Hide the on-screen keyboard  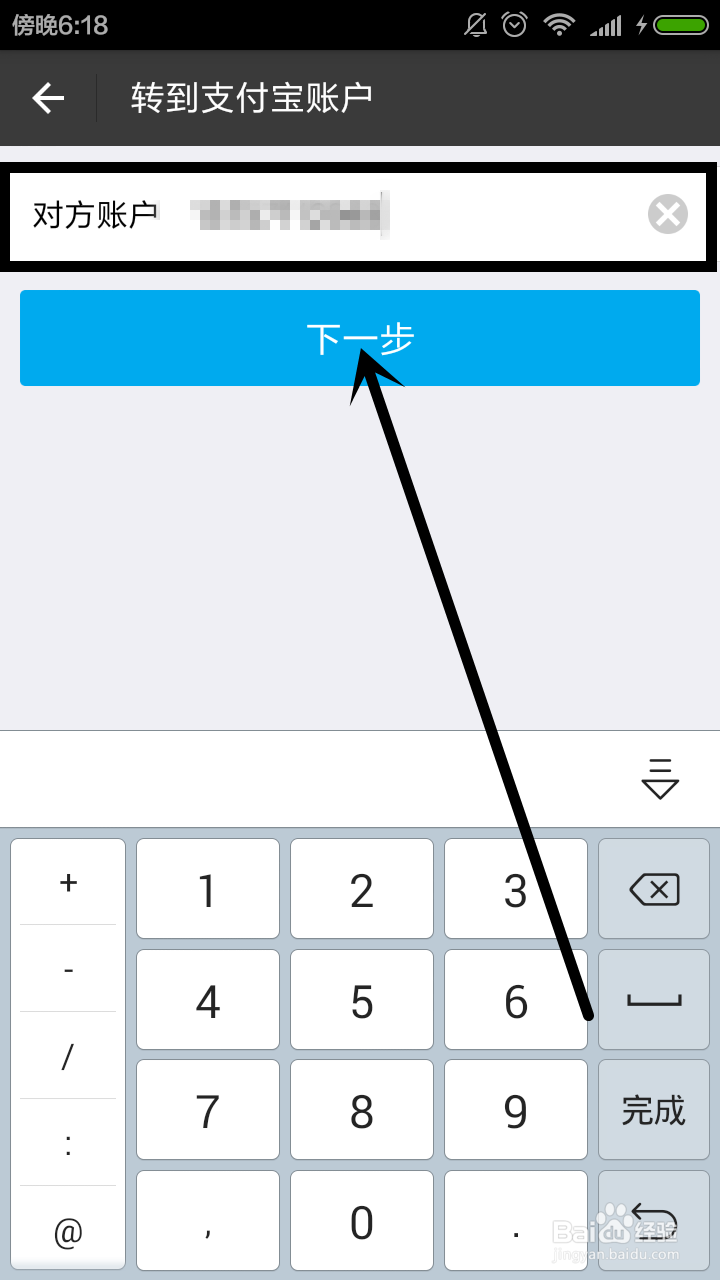coord(660,779)
